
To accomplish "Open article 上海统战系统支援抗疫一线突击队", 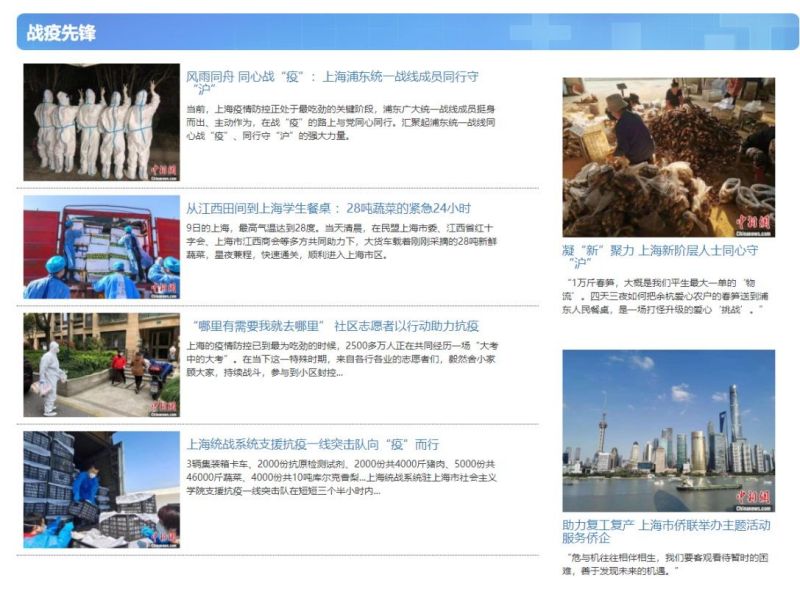I will [312, 444].
